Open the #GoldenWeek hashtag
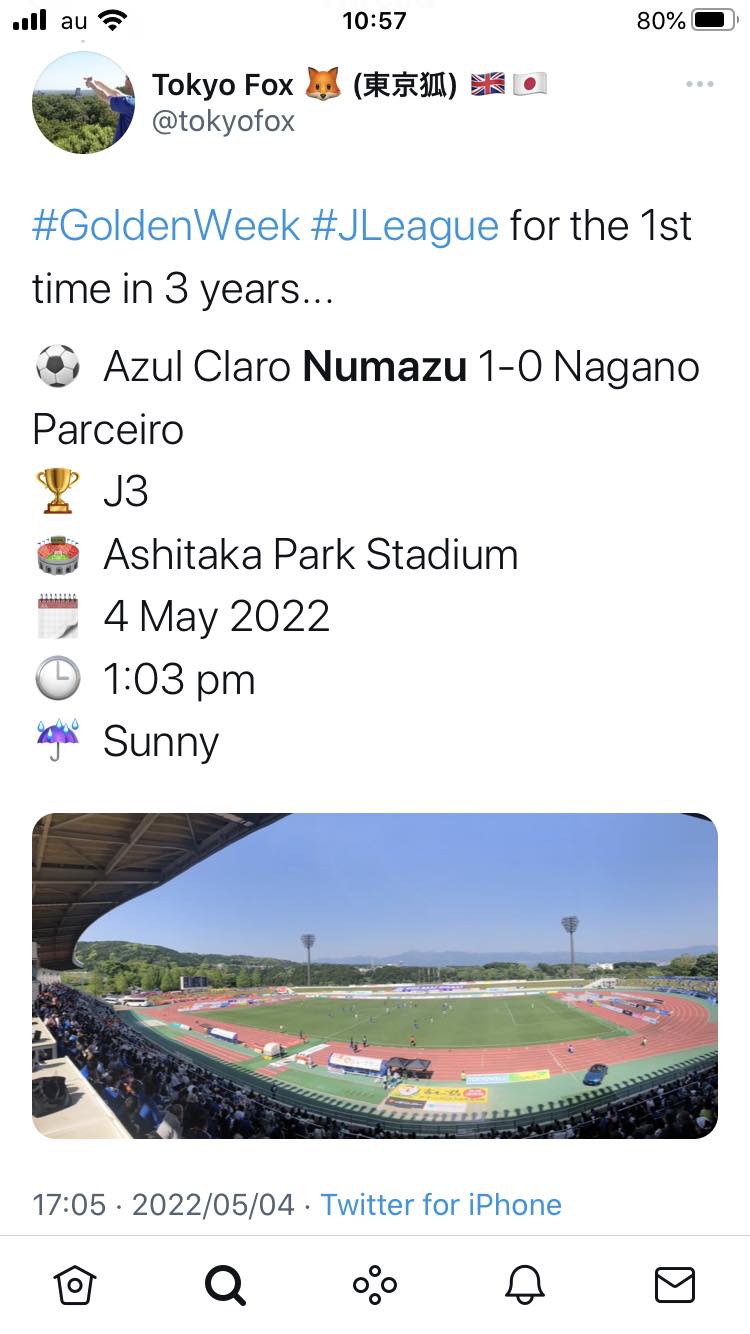The image size is (750, 1334). tap(166, 226)
